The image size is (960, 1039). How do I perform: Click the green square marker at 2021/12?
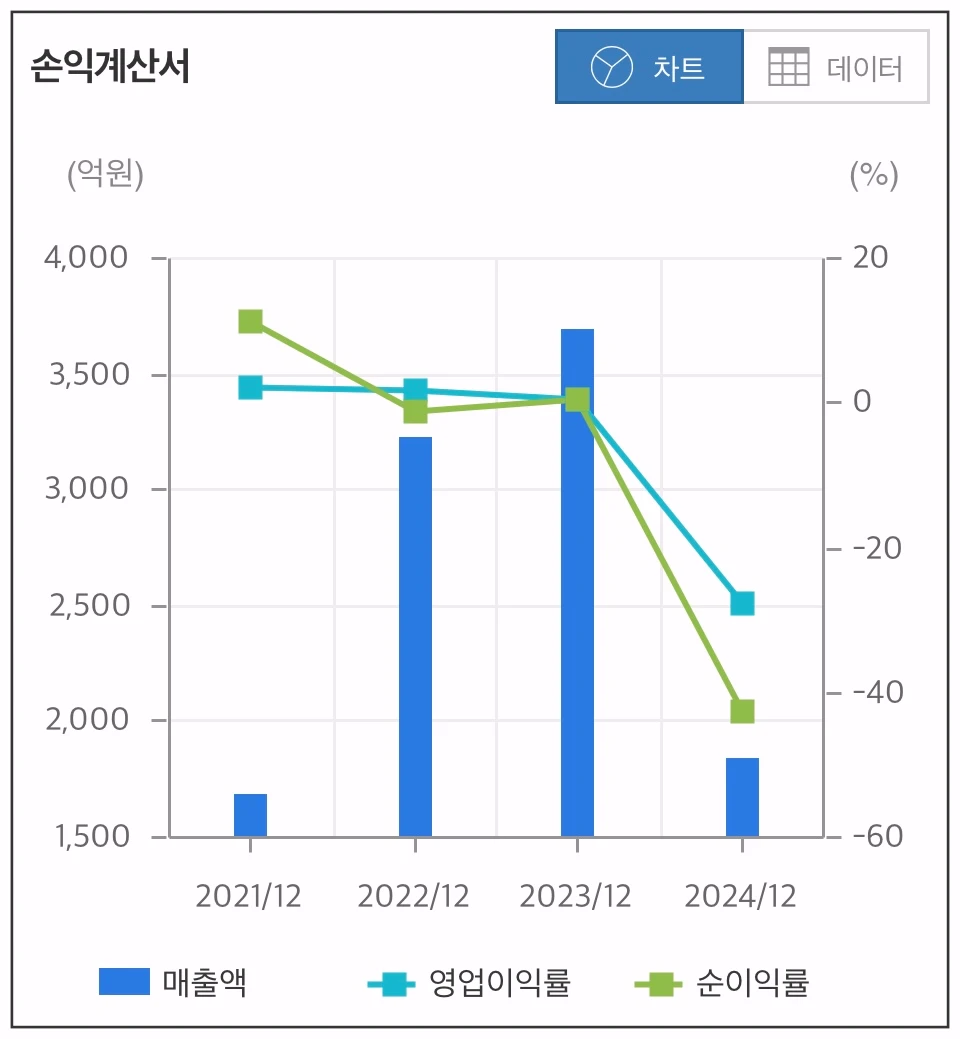pyautogui.click(x=249, y=321)
